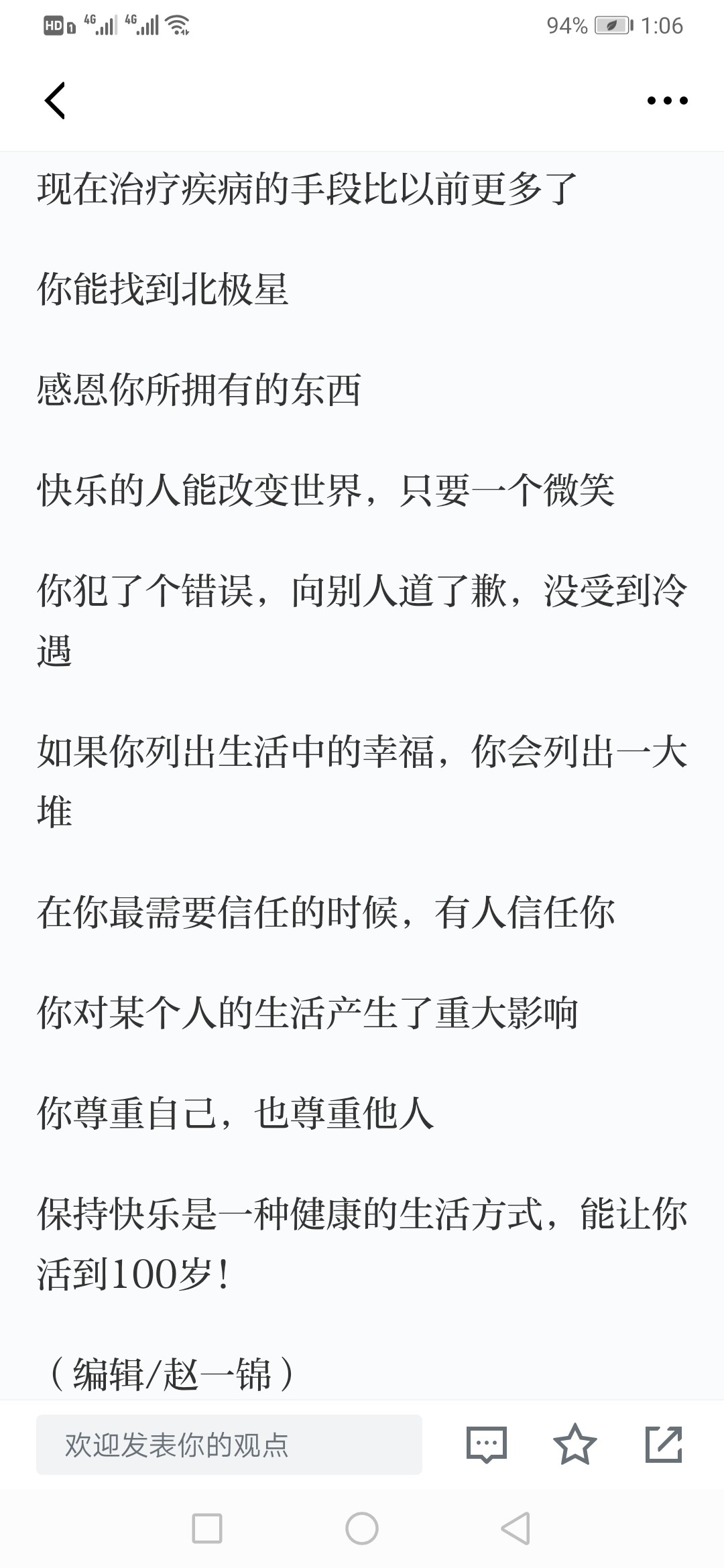Share the article via share icon
The width and height of the screenshot is (724, 1568).
[x=664, y=1445]
